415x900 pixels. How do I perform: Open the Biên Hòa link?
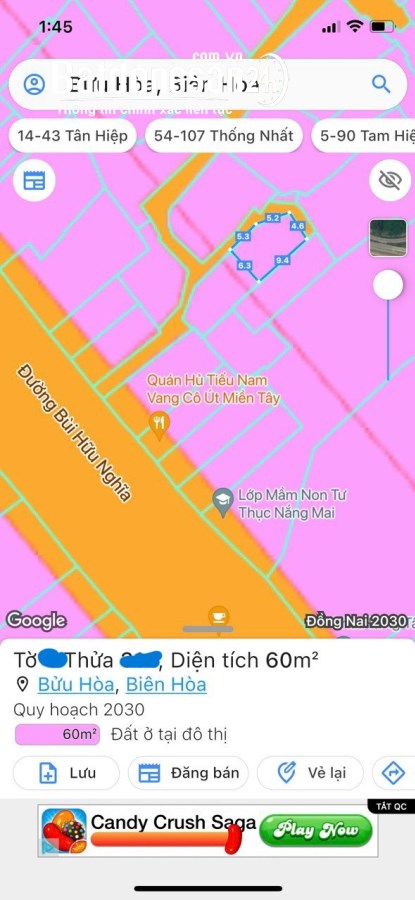pos(166,685)
